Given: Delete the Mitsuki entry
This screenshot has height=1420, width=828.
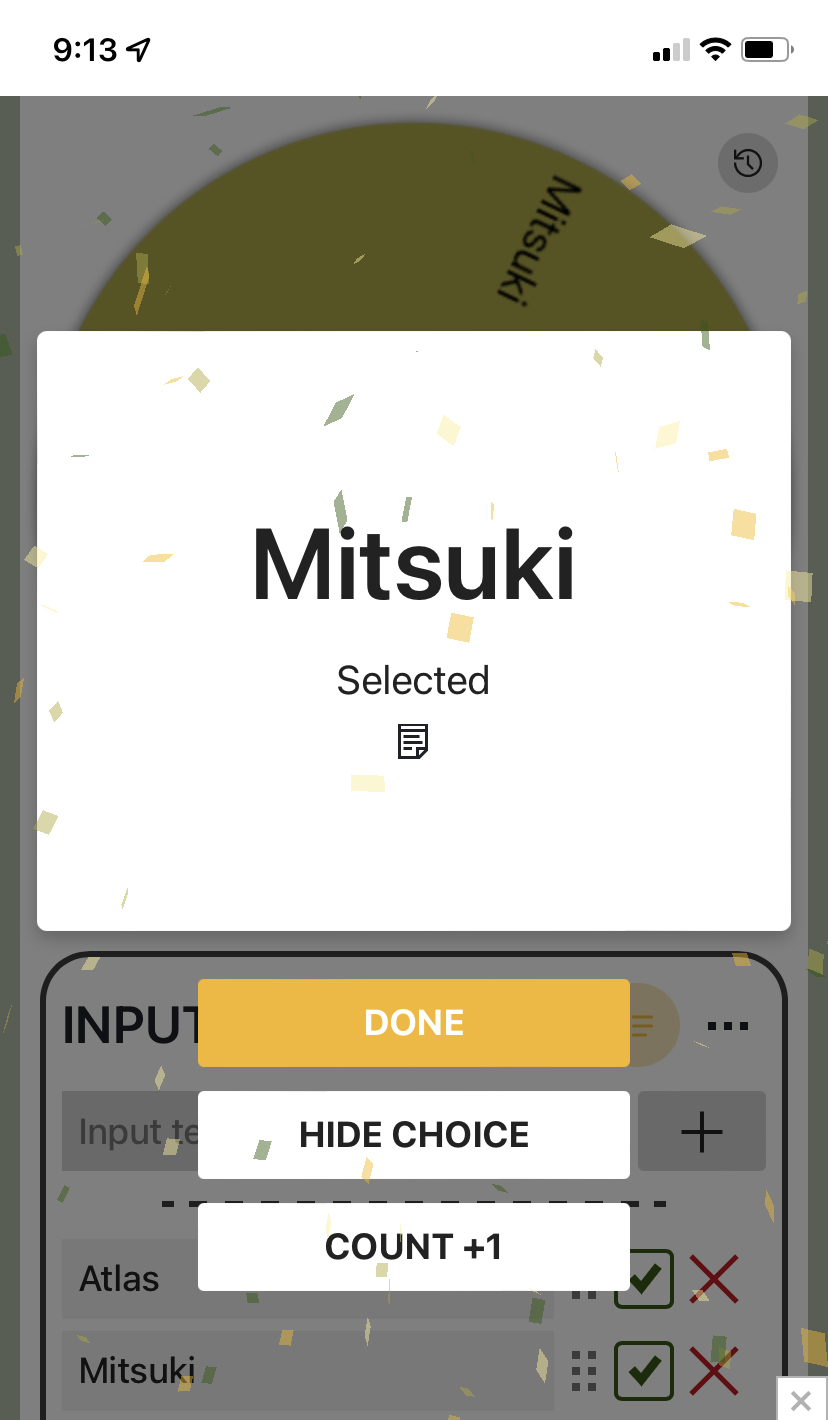Looking at the screenshot, I should coord(714,1371).
